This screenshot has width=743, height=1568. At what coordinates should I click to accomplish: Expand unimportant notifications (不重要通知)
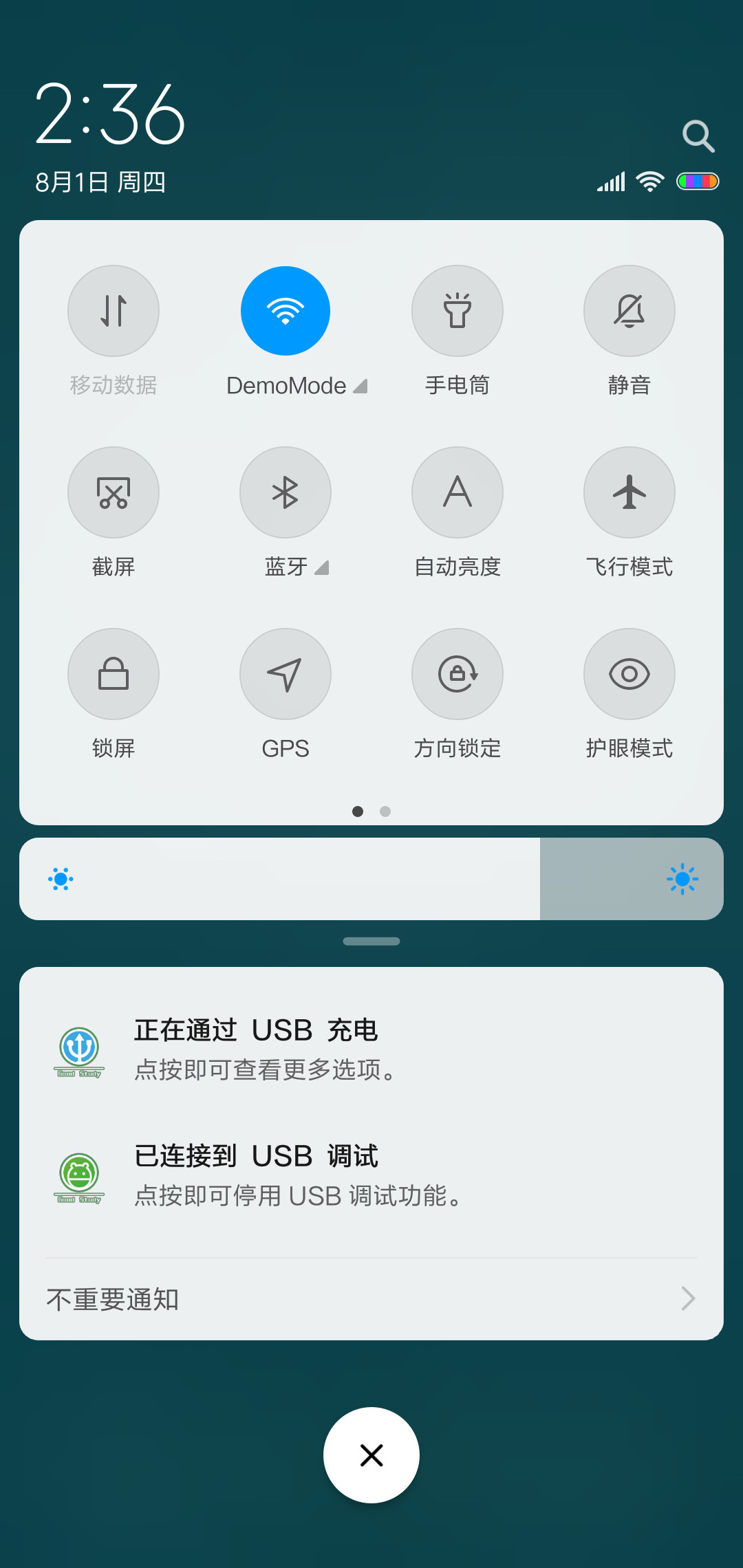(x=371, y=1299)
